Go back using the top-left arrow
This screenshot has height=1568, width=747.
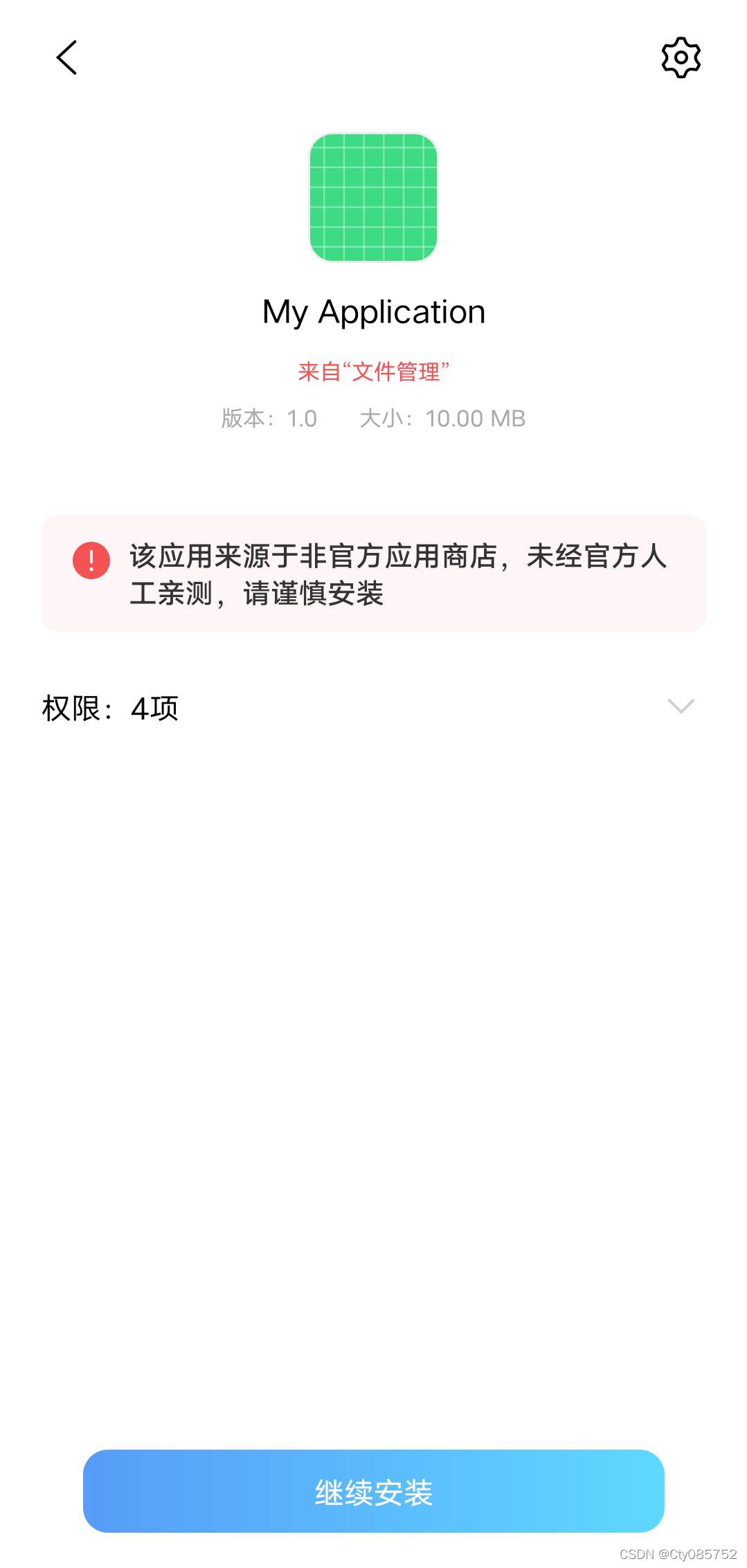[66, 57]
